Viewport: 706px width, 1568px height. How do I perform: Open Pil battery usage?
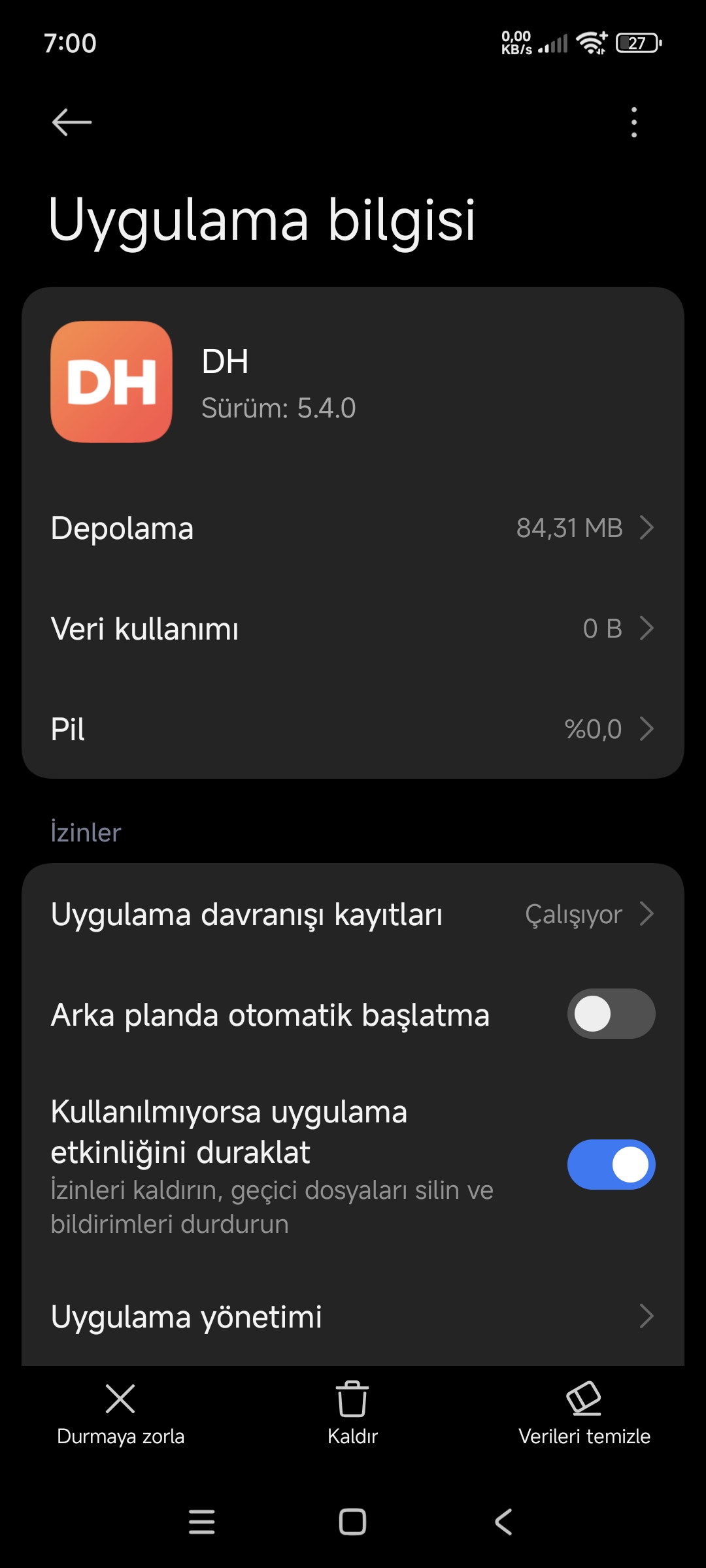[x=353, y=729]
